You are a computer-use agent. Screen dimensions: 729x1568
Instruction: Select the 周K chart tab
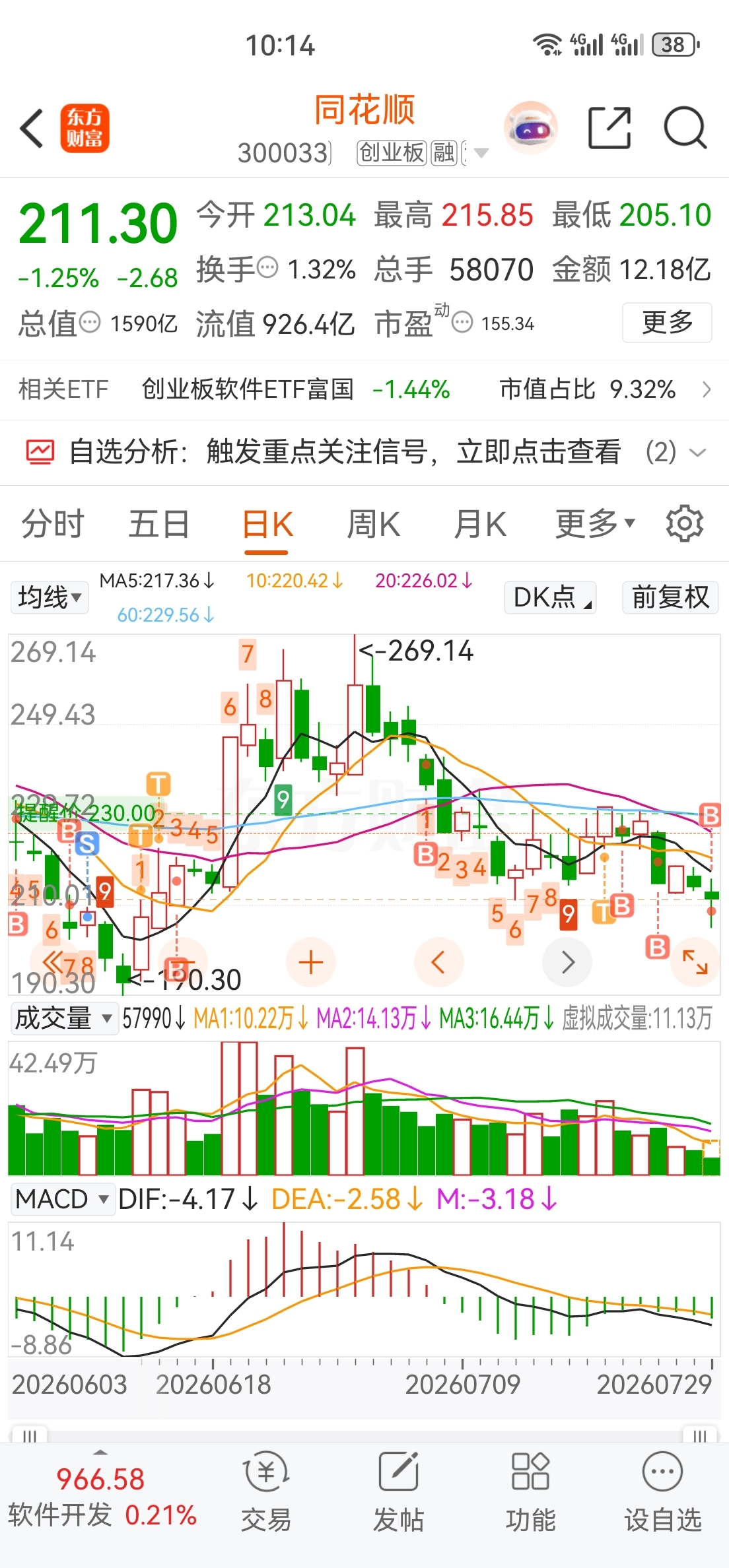[373, 525]
